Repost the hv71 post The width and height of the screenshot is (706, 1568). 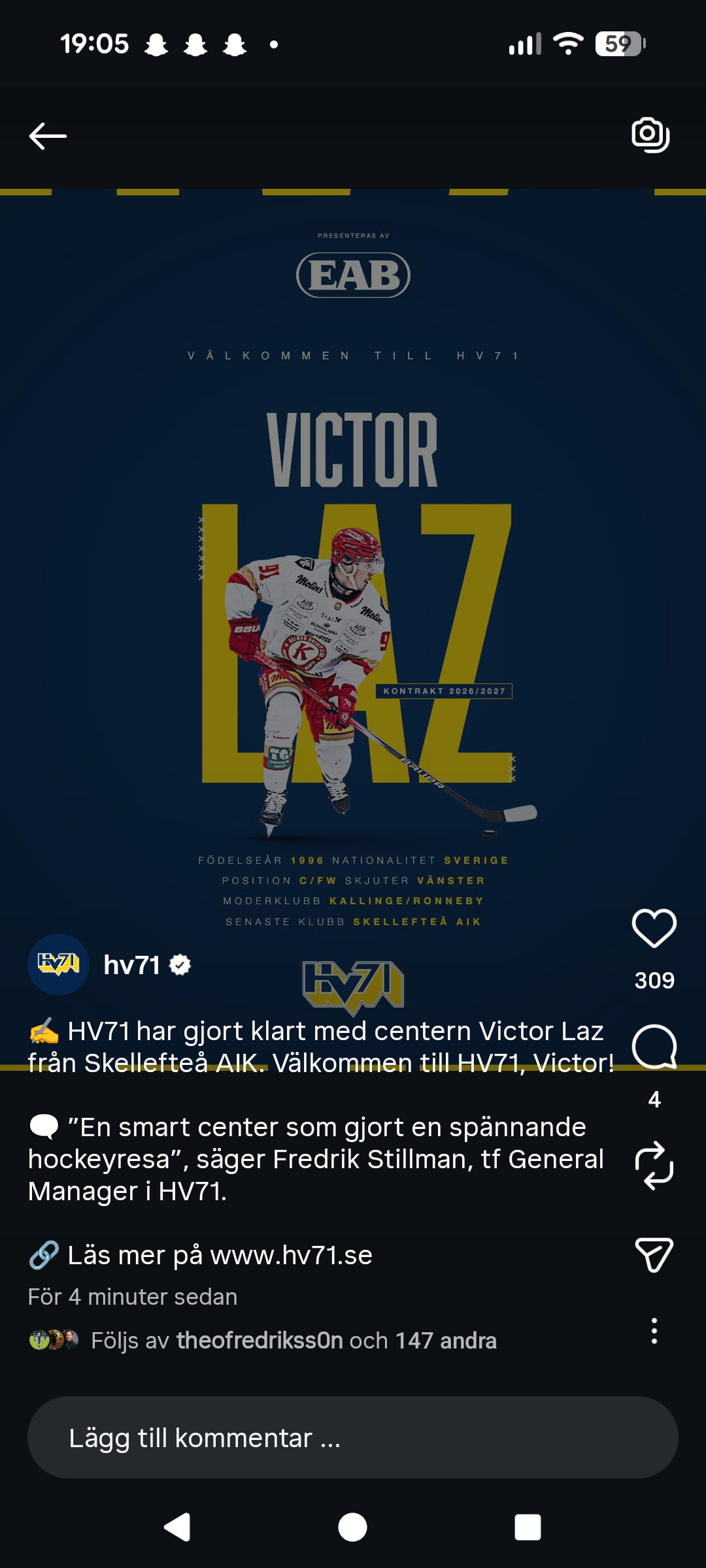(x=654, y=1166)
